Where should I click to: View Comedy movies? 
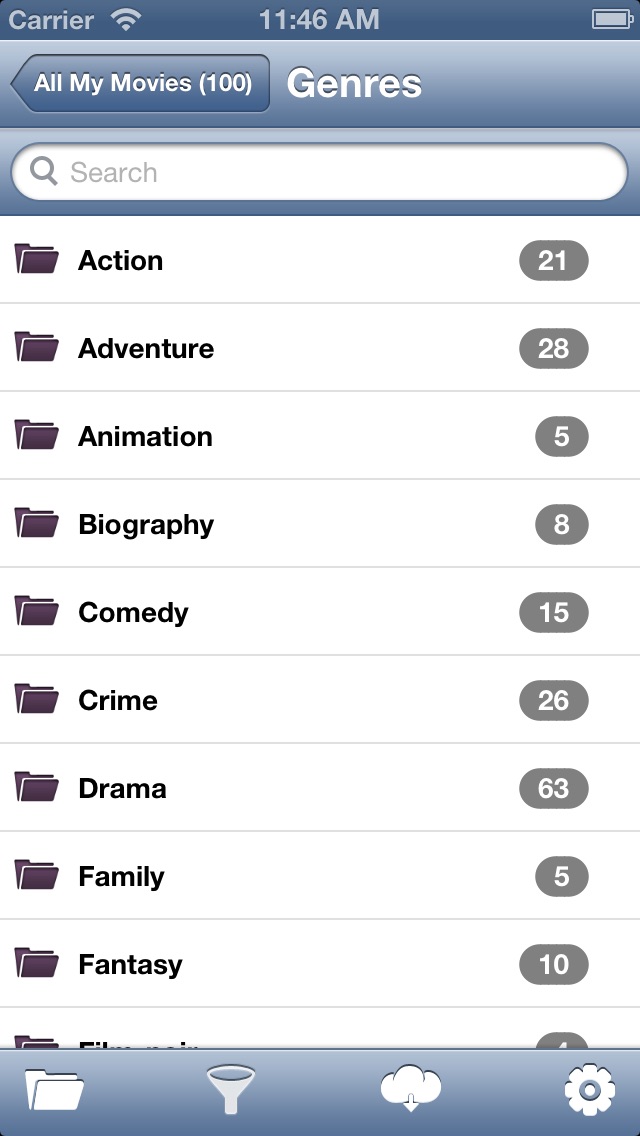[320, 612]
